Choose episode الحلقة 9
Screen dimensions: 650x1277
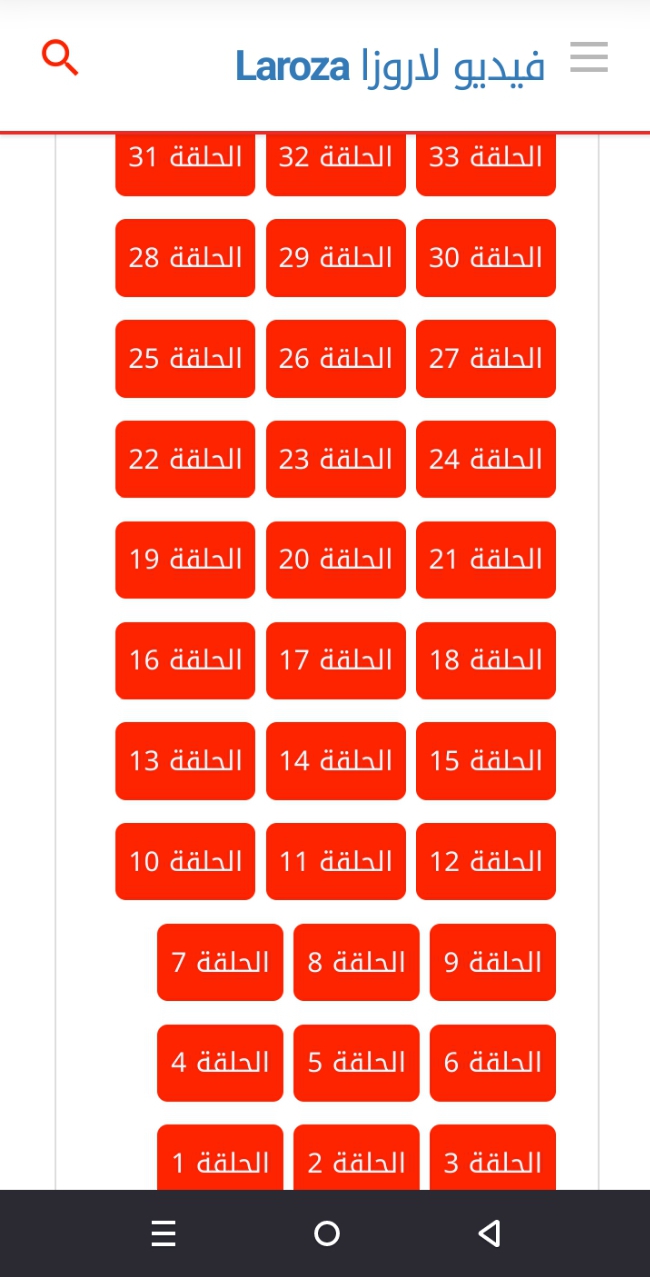(493, 962)
